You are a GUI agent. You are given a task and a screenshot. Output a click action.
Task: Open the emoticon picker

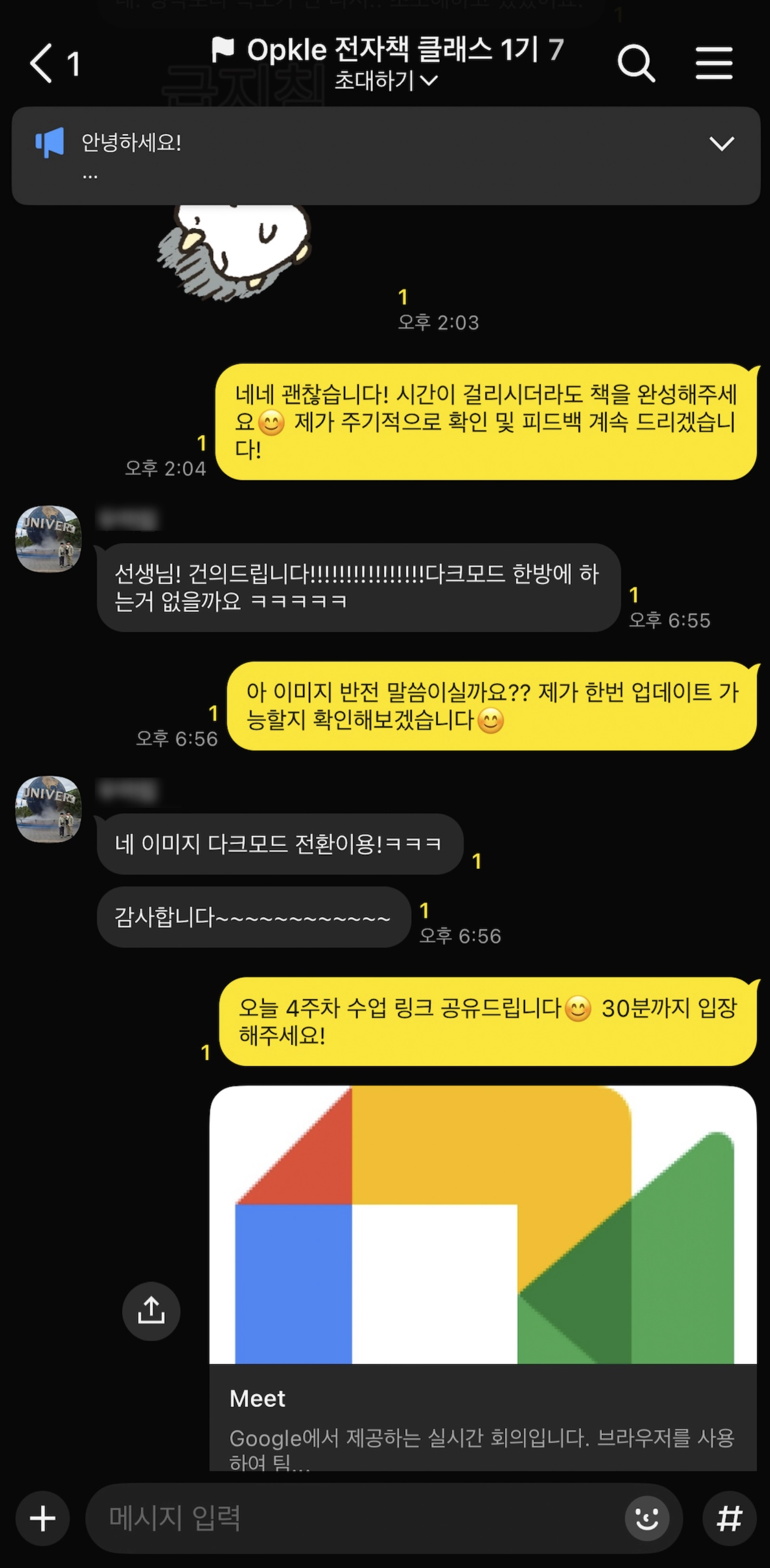click(x=646, y=1518)
